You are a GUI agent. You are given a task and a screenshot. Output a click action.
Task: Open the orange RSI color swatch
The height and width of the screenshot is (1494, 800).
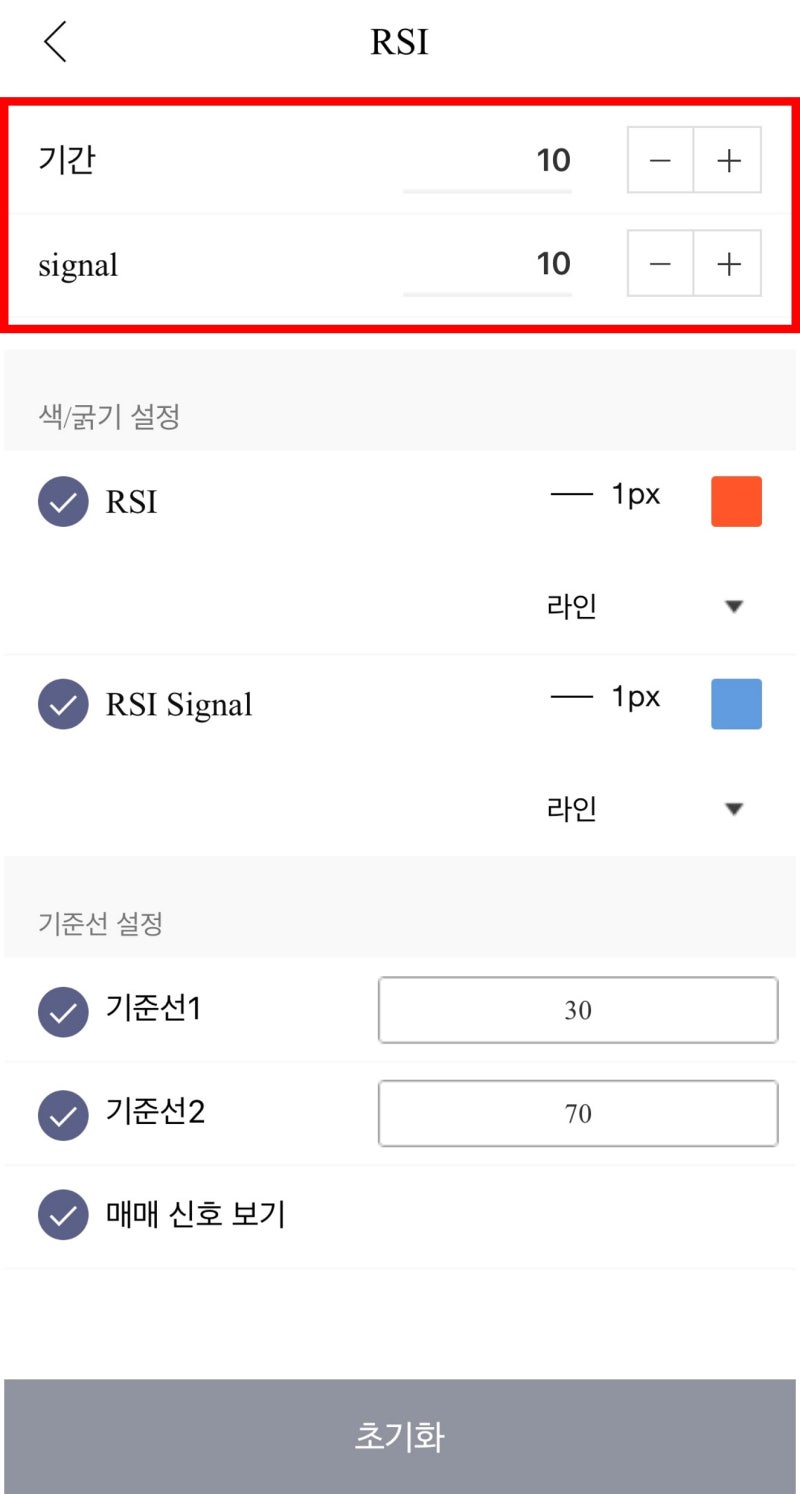736,501
